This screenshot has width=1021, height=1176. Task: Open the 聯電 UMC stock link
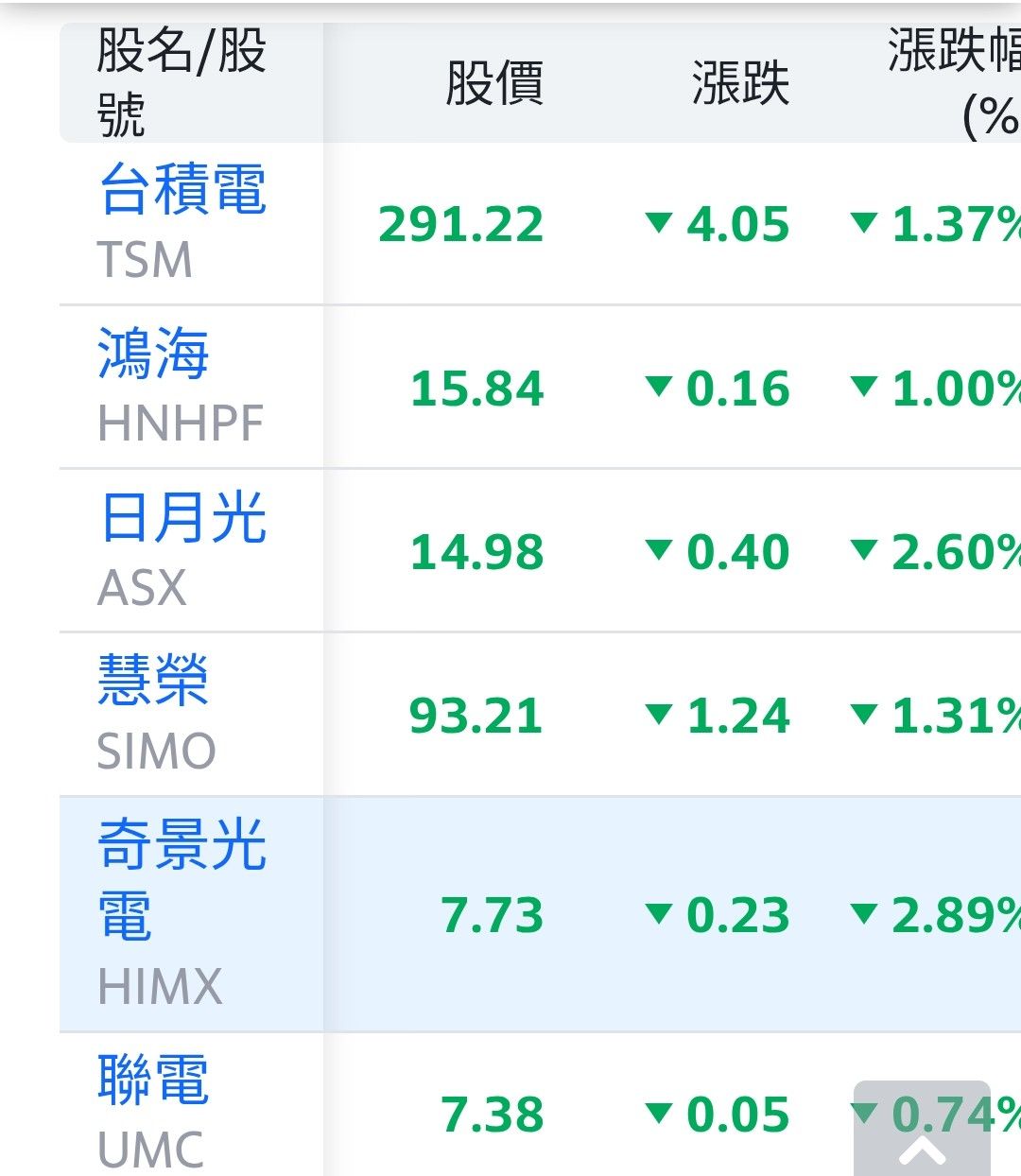(153, 1081)
